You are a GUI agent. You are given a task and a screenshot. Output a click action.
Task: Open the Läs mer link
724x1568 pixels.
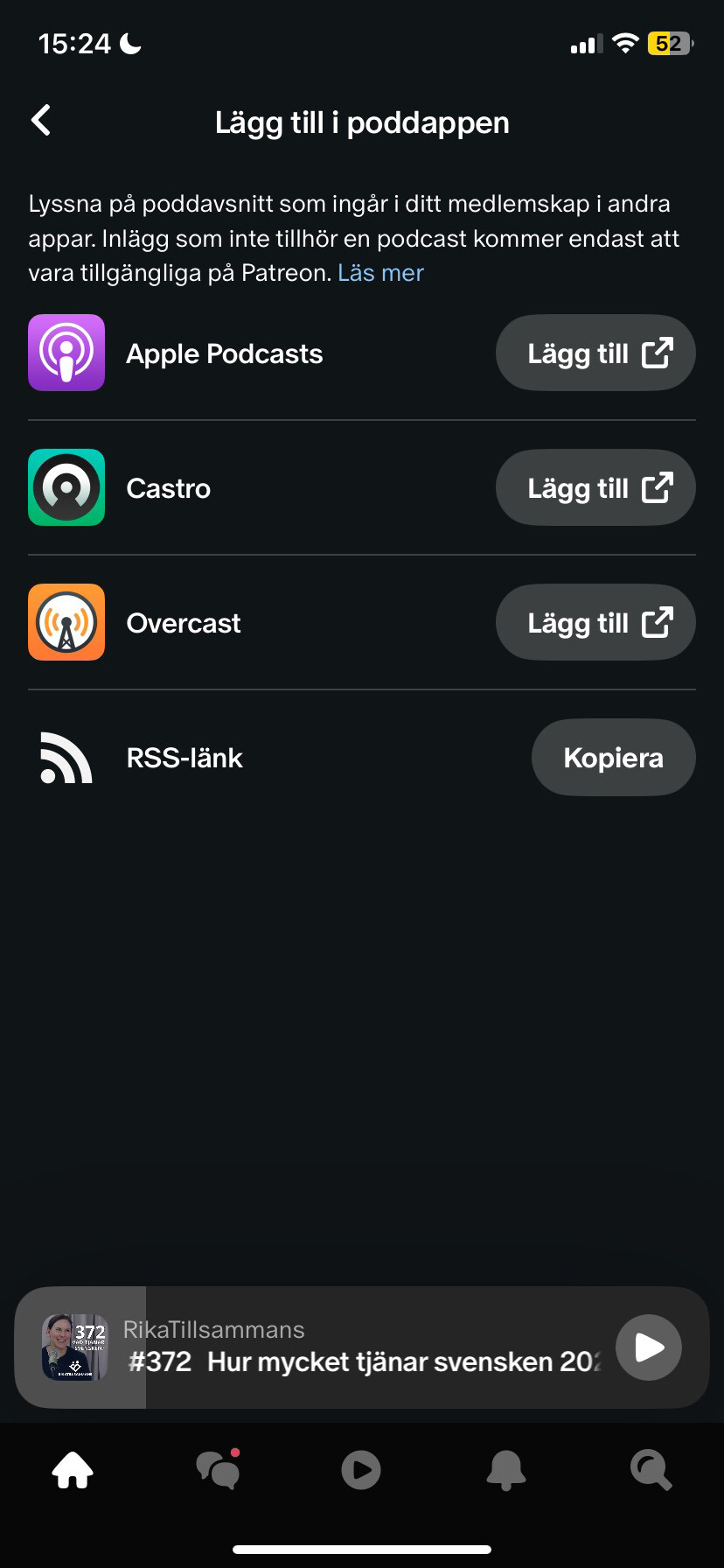coord(380,273)
